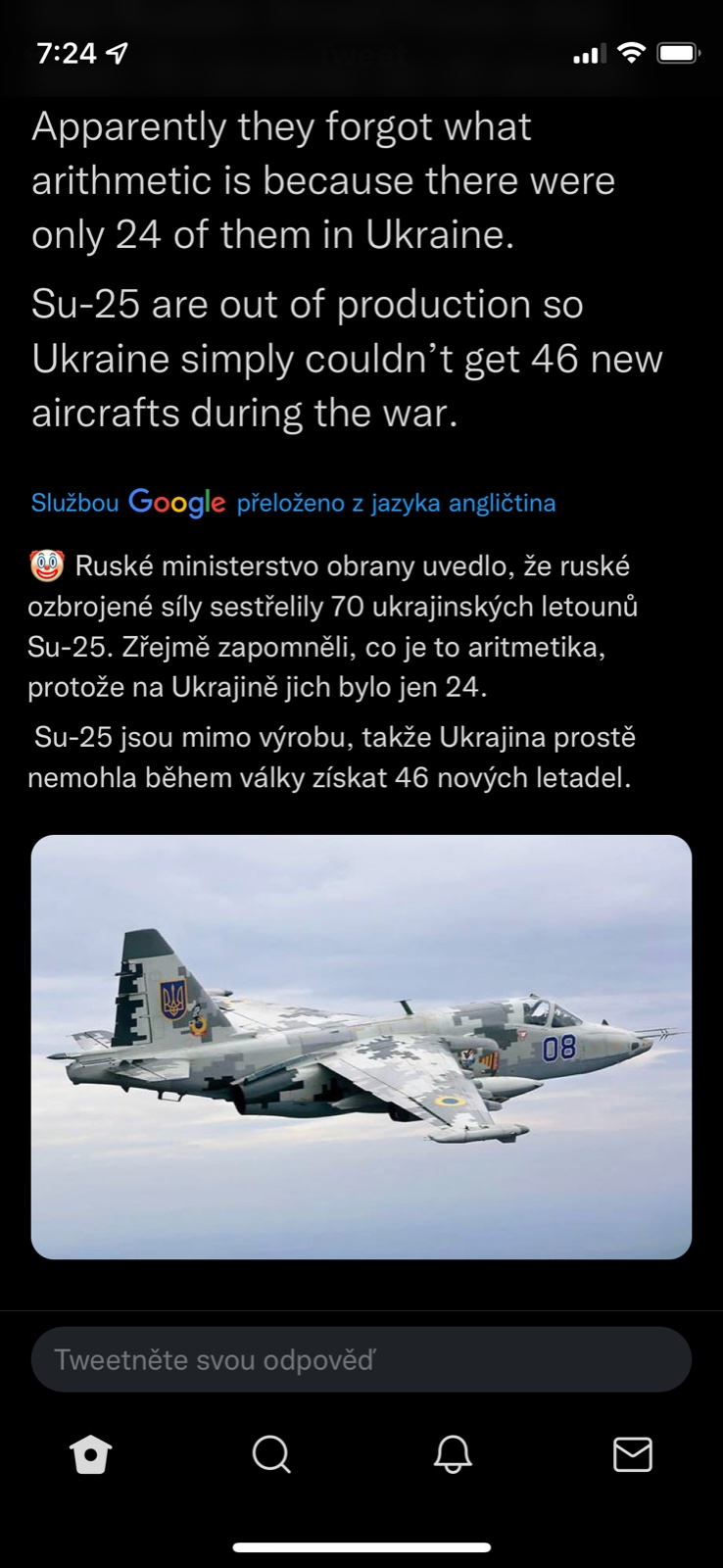Go to the Home tab

tap(91, 1454)
